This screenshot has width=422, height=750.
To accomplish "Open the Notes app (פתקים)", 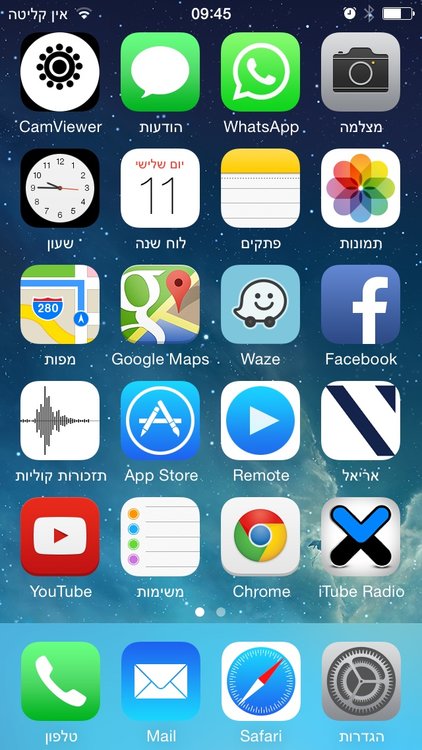I will (260, 188).
